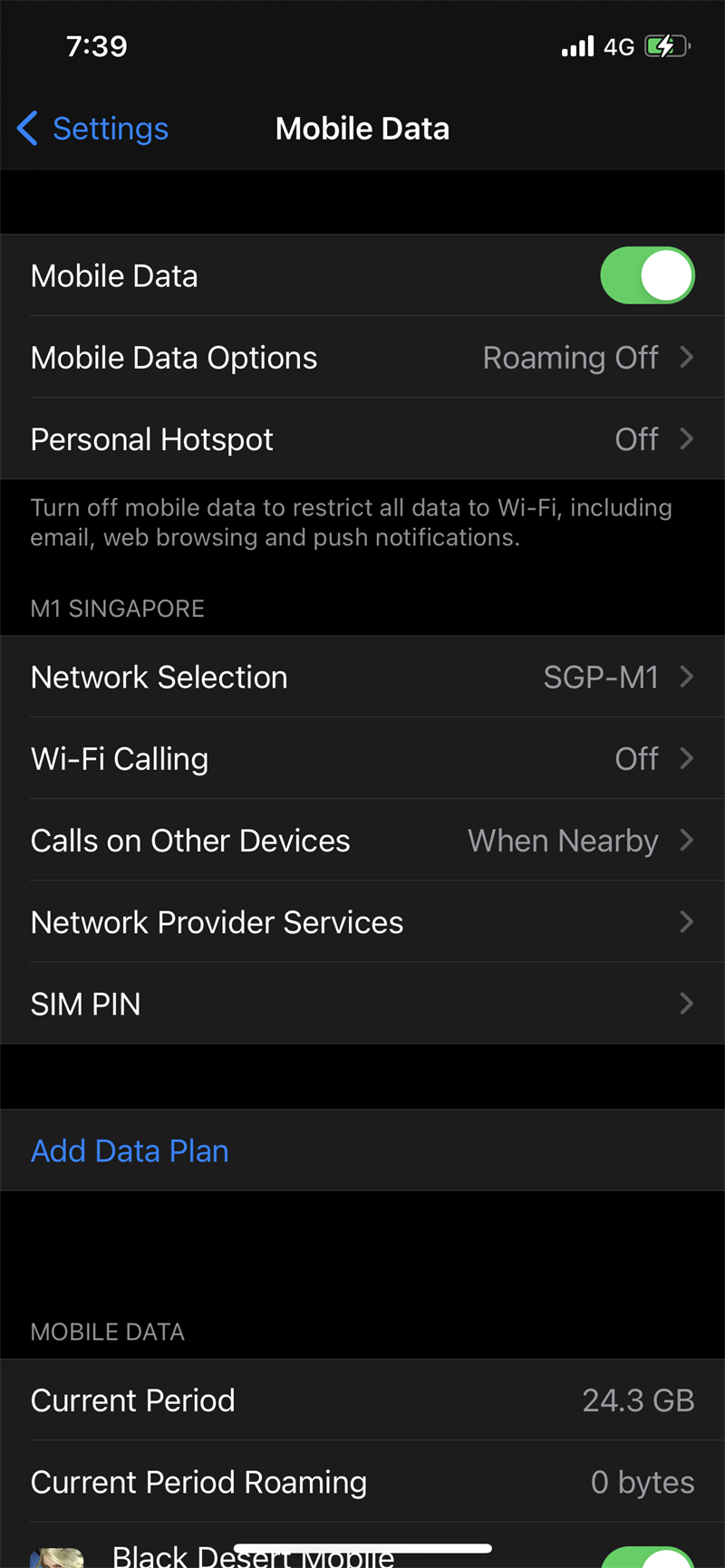This screenshot has width=725, height=1568.
Task: Open Calls on Other Devices
Action: point(362,840)
